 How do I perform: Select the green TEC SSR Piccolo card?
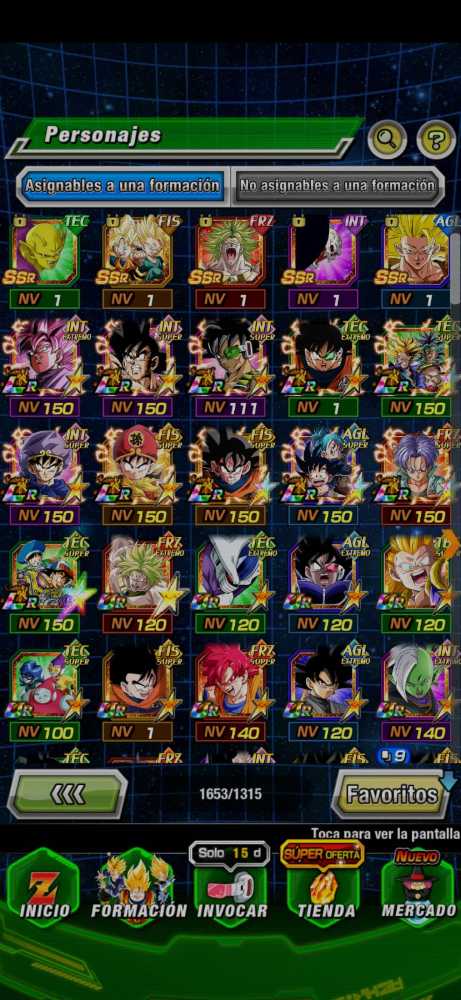[45, 261]
